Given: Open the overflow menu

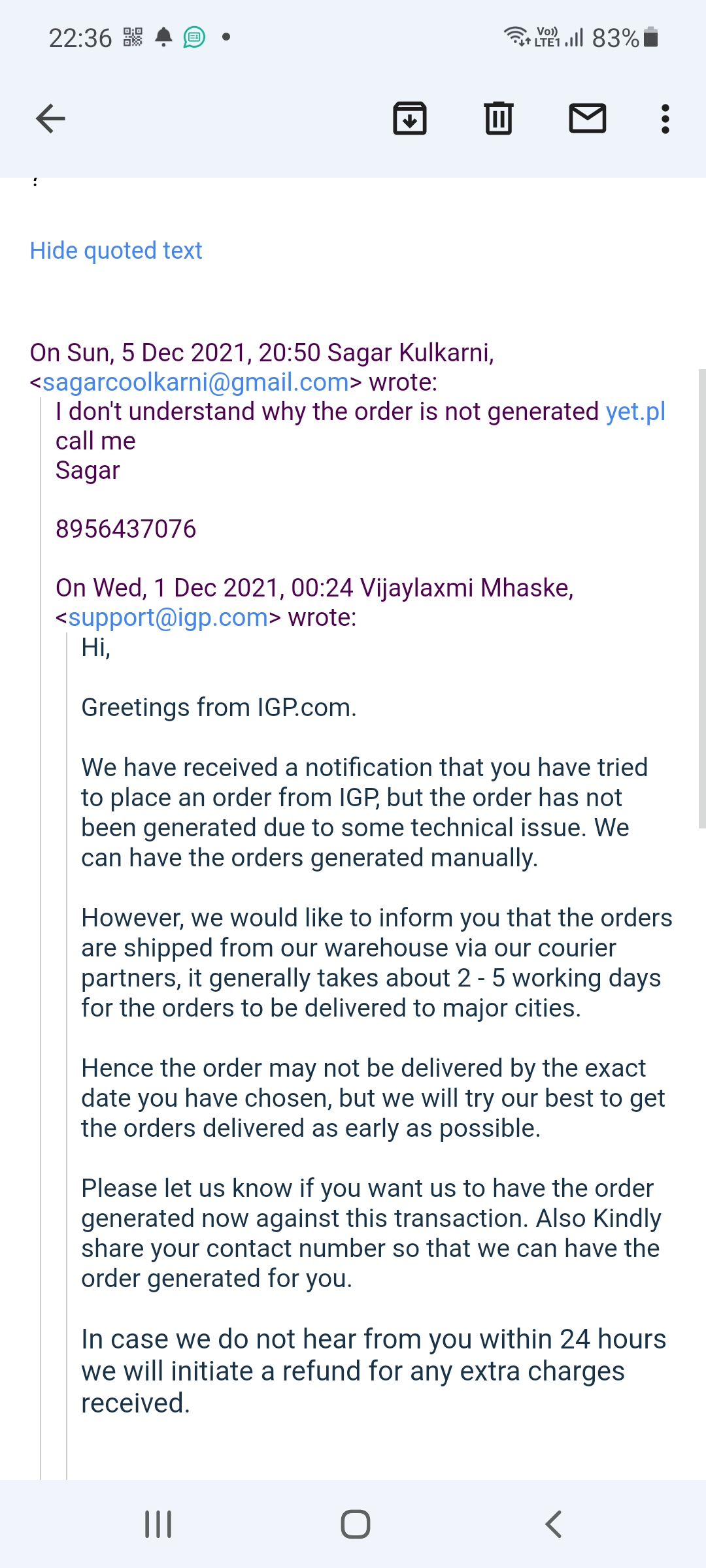Looking at the screenshot, I should [x=665, y=119].
